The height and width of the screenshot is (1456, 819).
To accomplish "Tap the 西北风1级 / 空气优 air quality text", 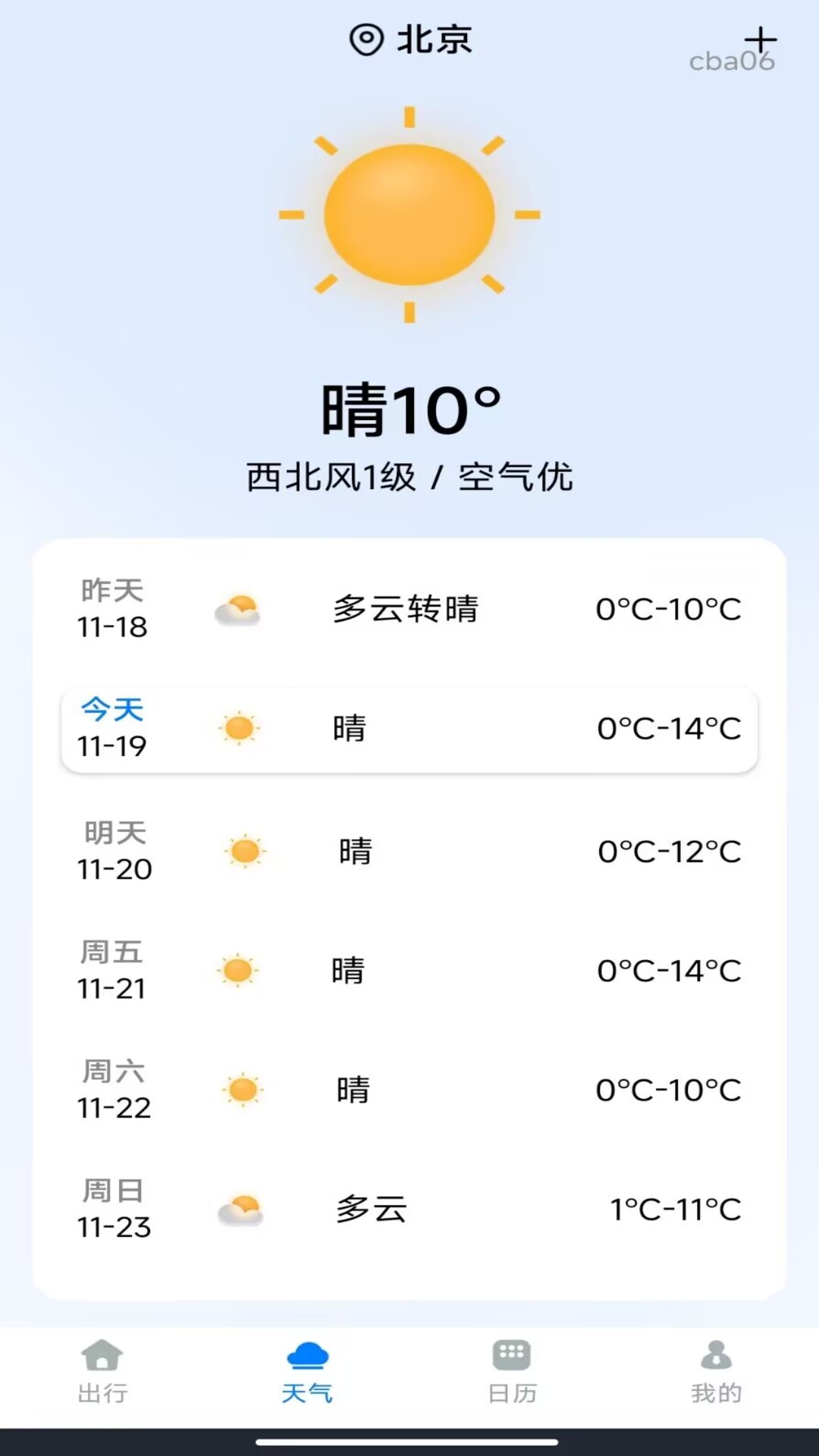I will click(409, 475).
